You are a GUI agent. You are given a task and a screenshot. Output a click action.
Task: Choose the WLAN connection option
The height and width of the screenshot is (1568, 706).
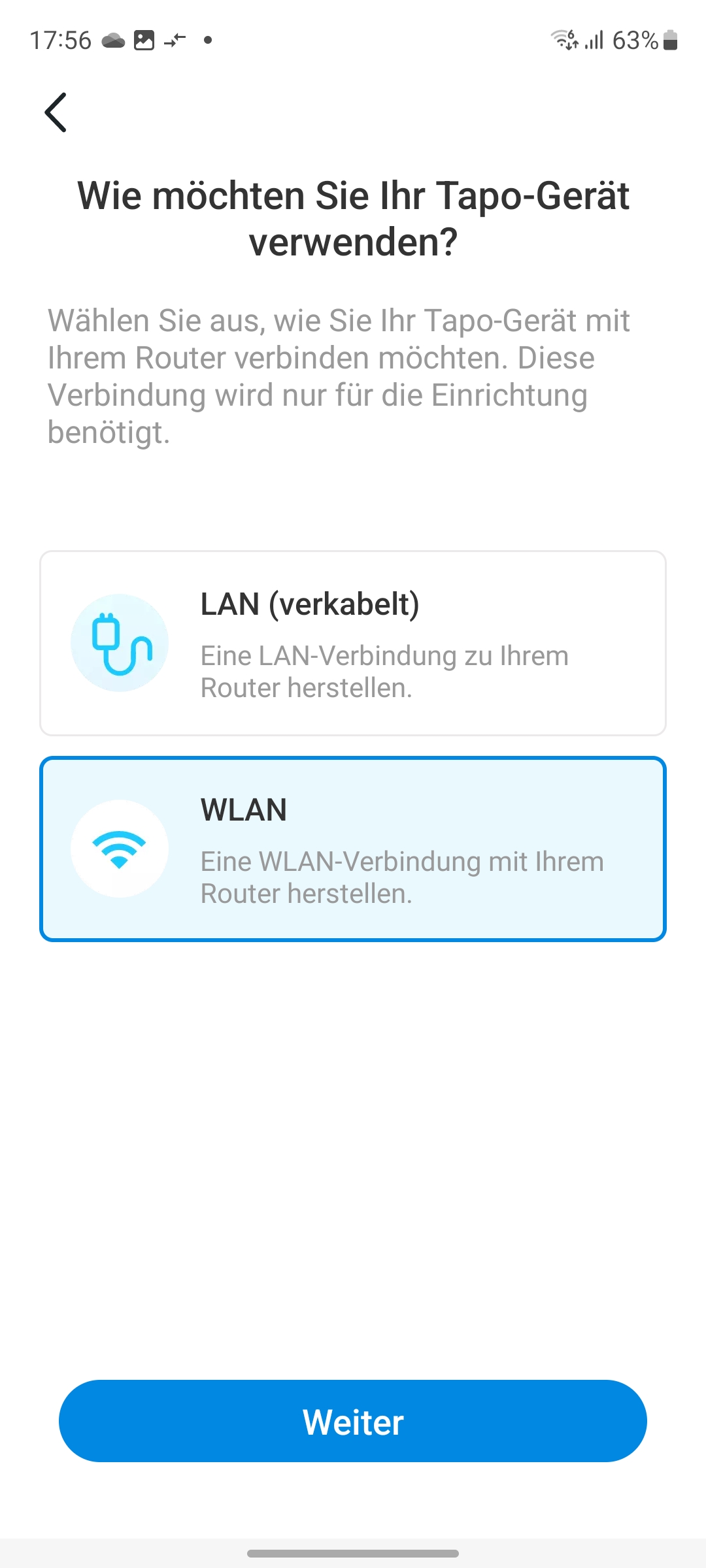coord(353,849)
